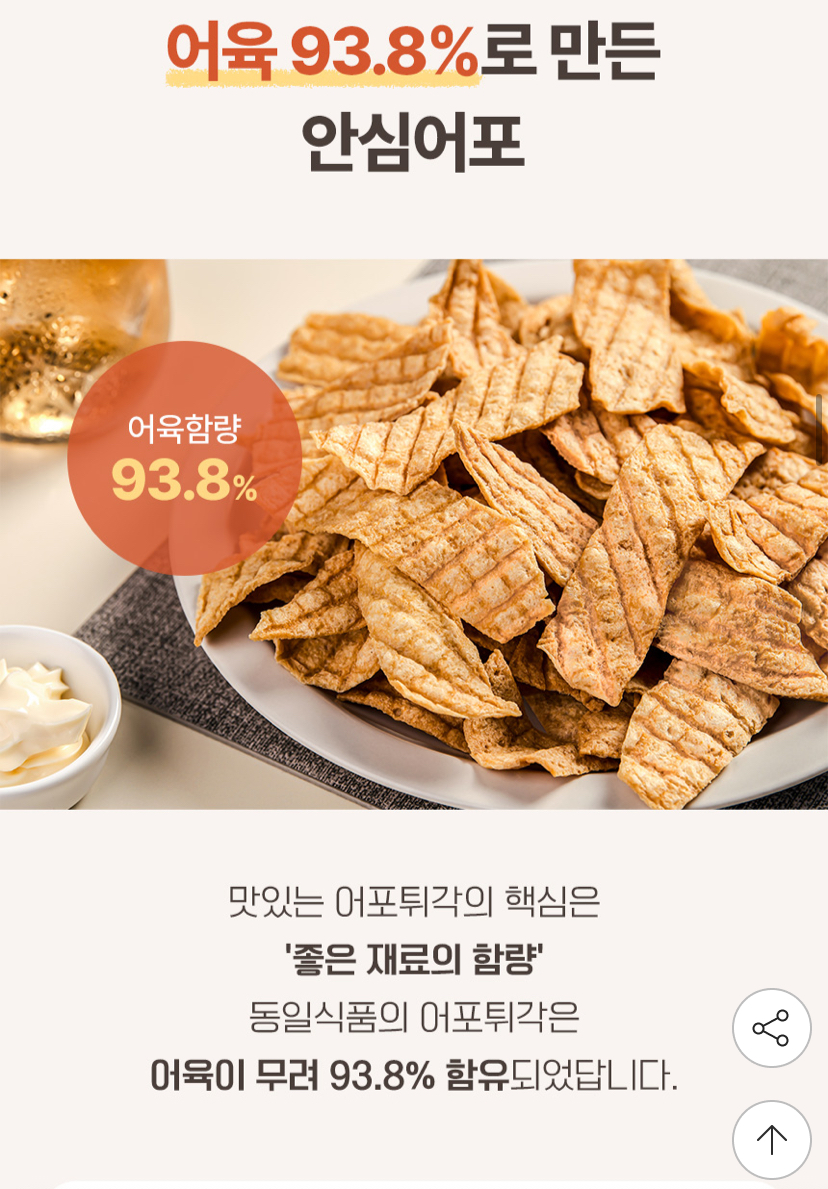
Task: Share this product page
Action: tap(771, 1028)
